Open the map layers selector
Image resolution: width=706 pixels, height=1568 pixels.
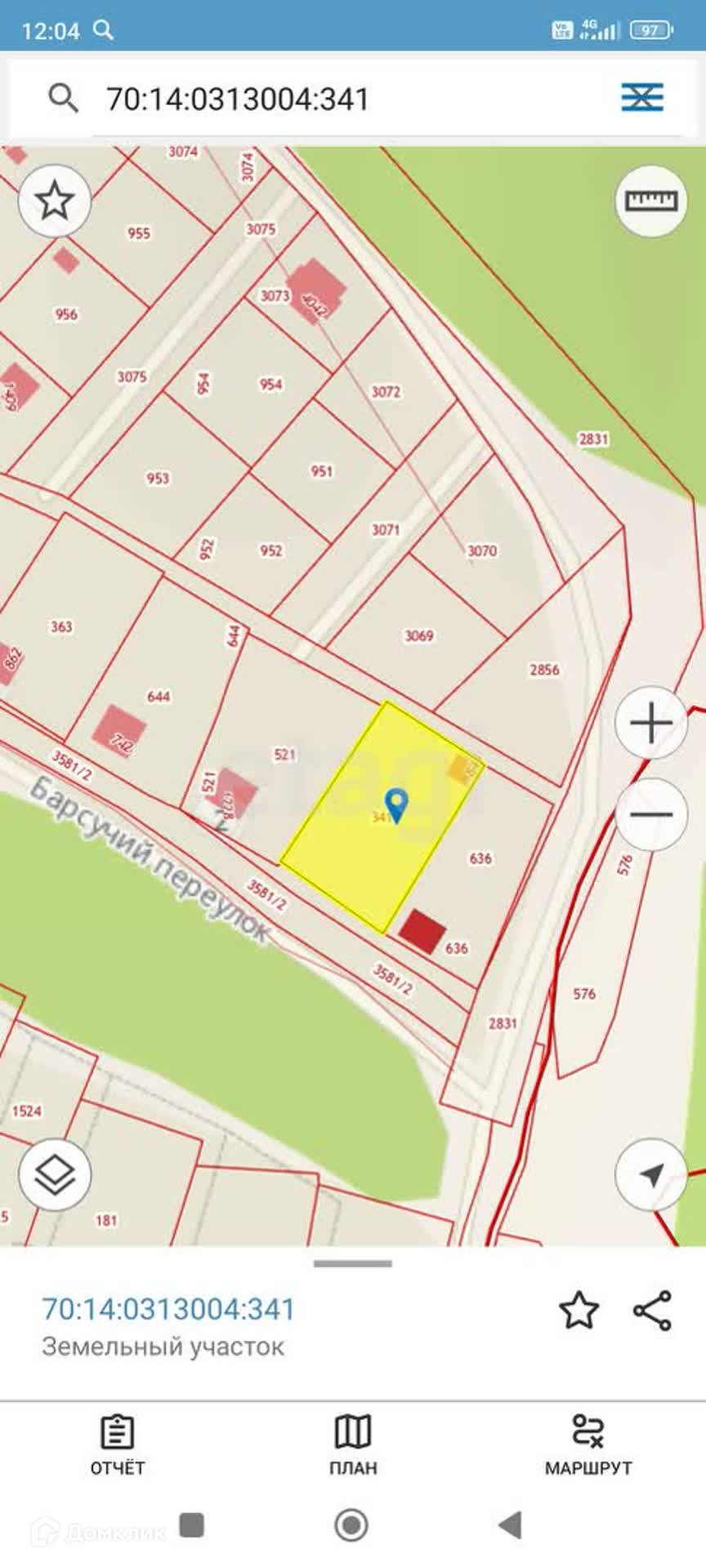click(x=55, y=1174)
